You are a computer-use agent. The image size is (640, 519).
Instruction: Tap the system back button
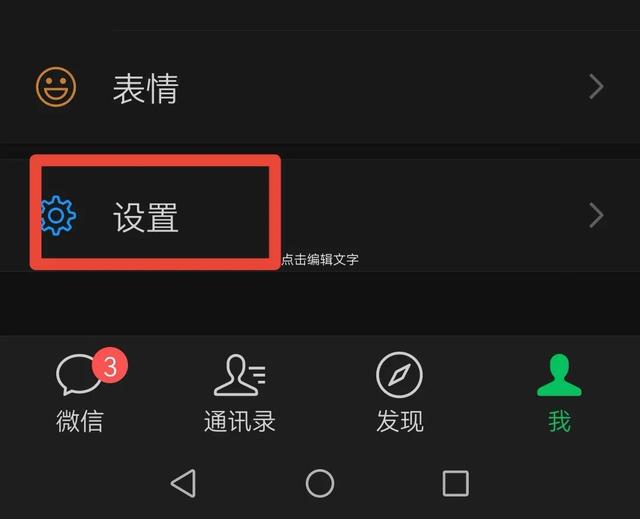pos(183,484)
